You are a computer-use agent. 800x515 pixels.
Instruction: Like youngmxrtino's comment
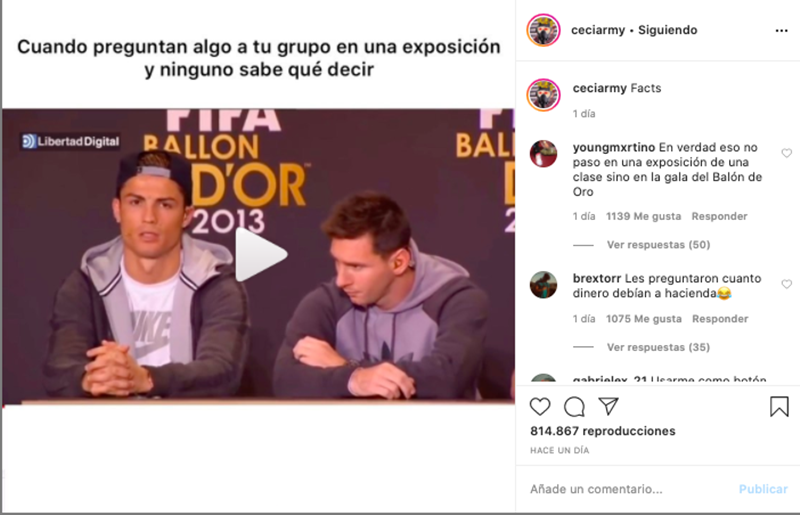pos(786,153)
